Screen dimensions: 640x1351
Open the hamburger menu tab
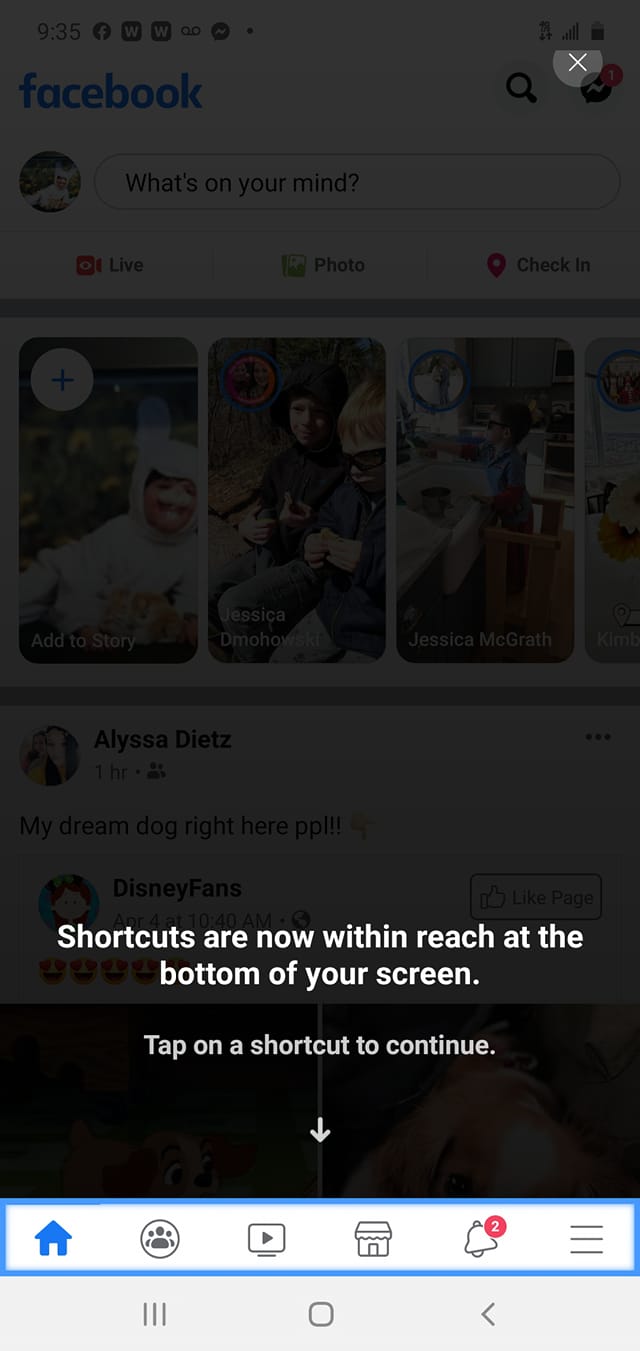point(586,1239)
